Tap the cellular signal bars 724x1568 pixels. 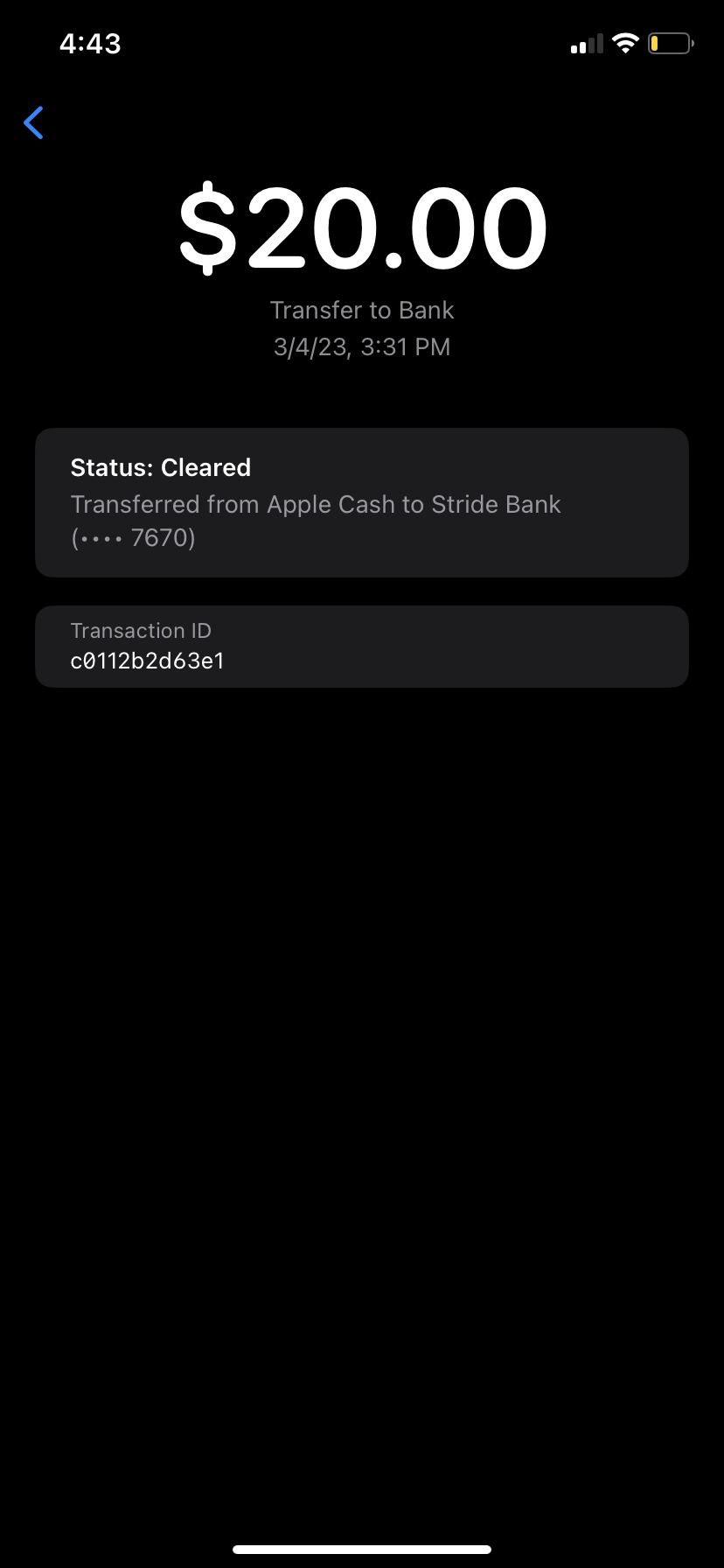click(x=584, y=43)
